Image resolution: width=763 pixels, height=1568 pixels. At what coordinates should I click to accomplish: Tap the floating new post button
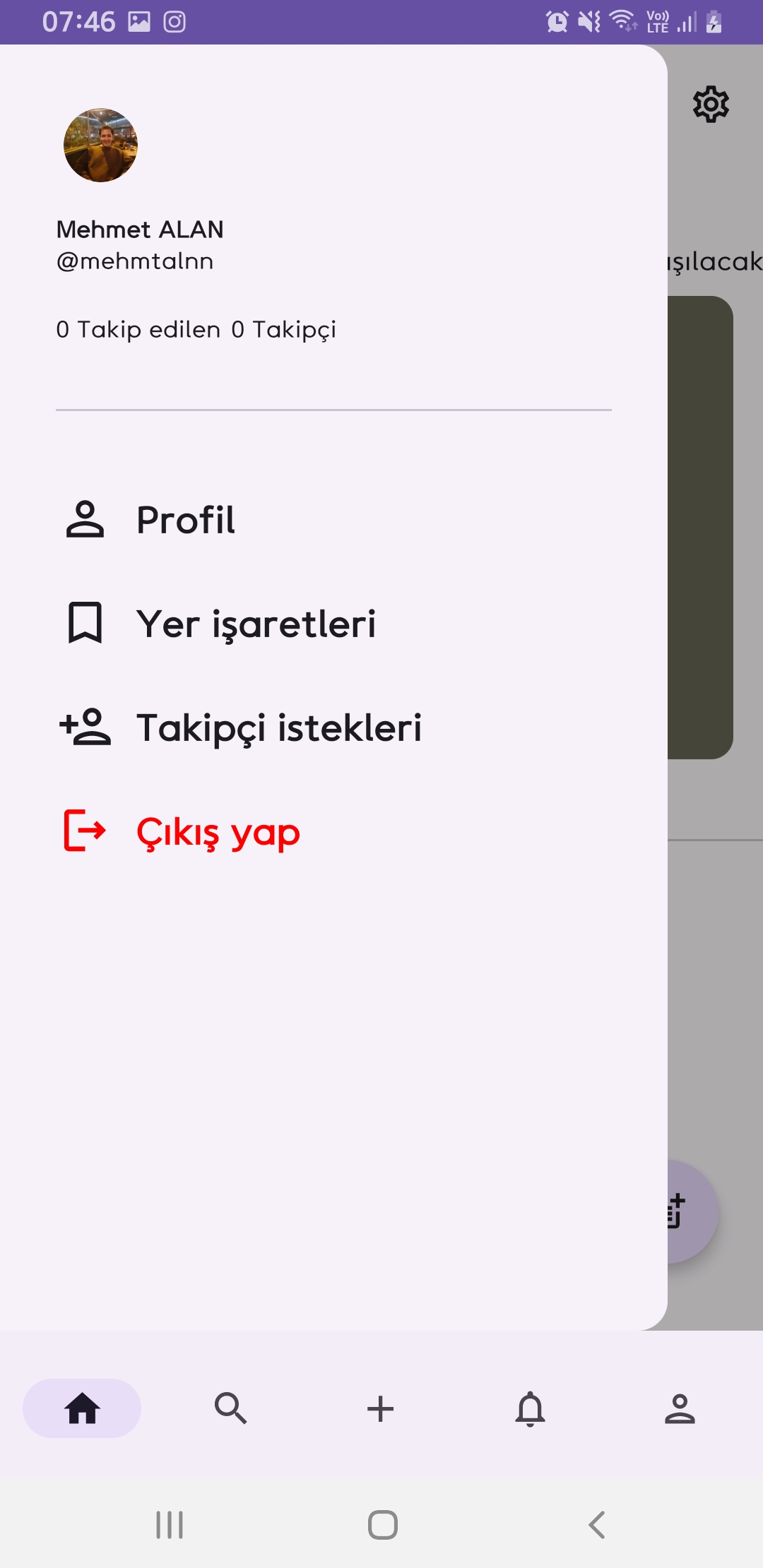click(x=692, y=1212)
